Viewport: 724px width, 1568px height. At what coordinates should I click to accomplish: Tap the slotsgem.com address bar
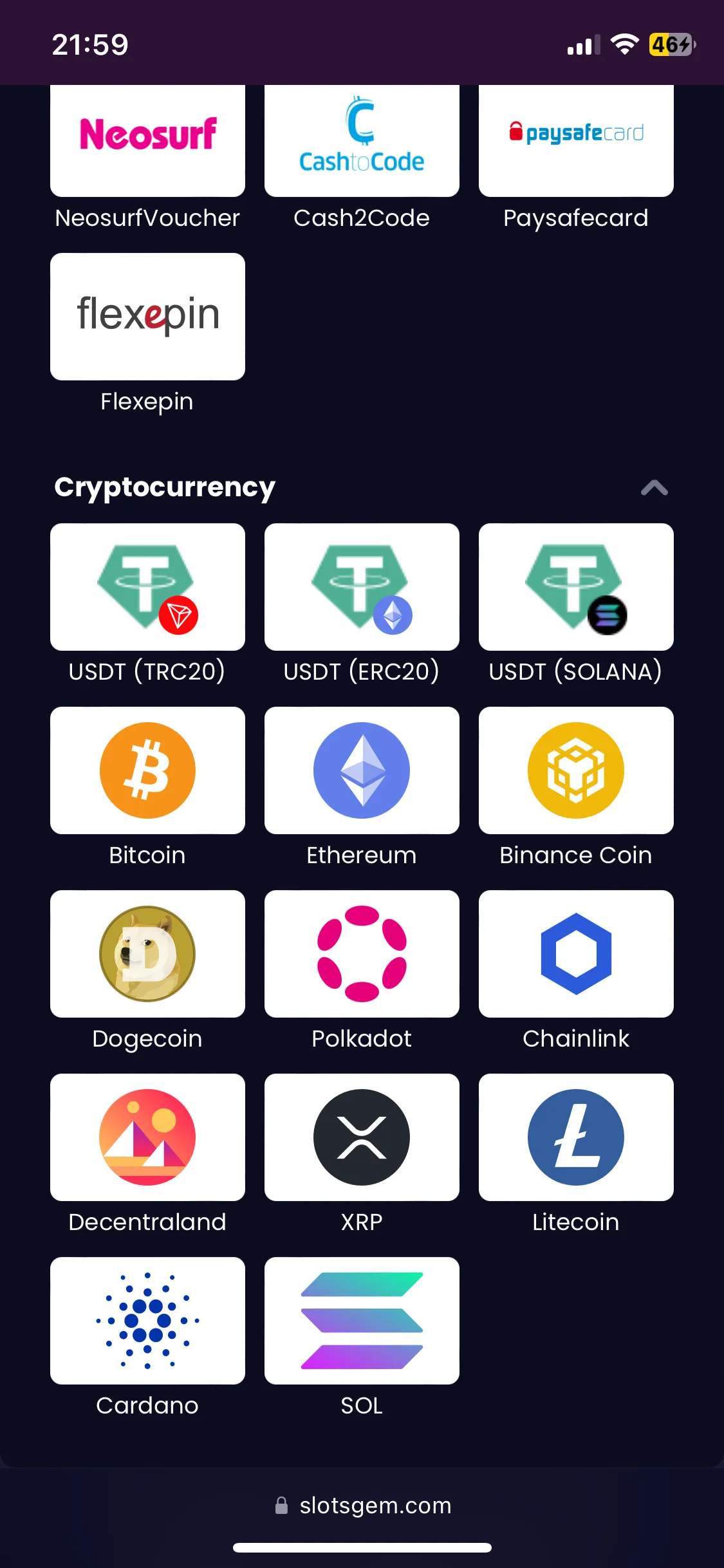(x=362, y=1505)
